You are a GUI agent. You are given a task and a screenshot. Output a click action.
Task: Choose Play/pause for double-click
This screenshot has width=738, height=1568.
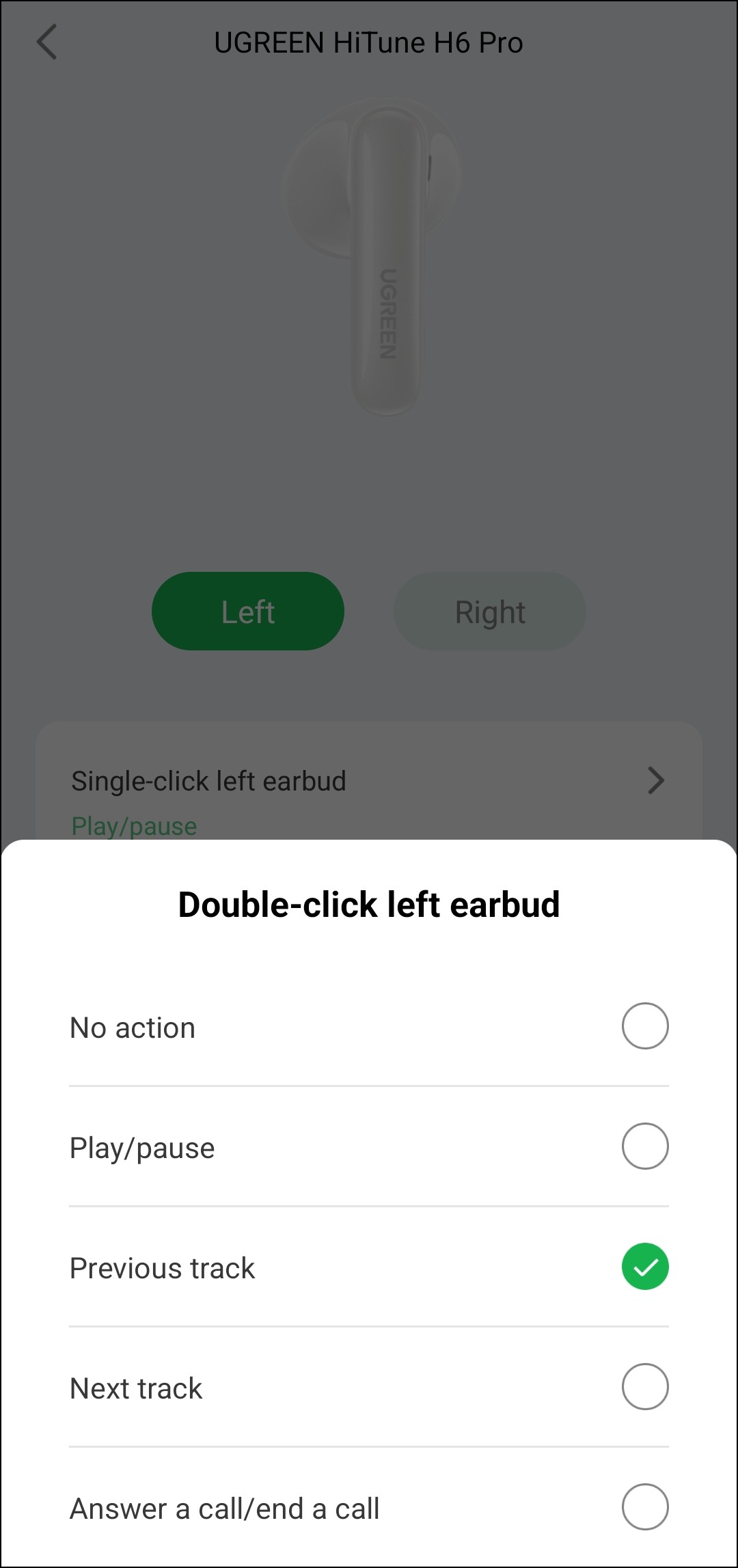pyautogui.click(x=644, y=1146)
